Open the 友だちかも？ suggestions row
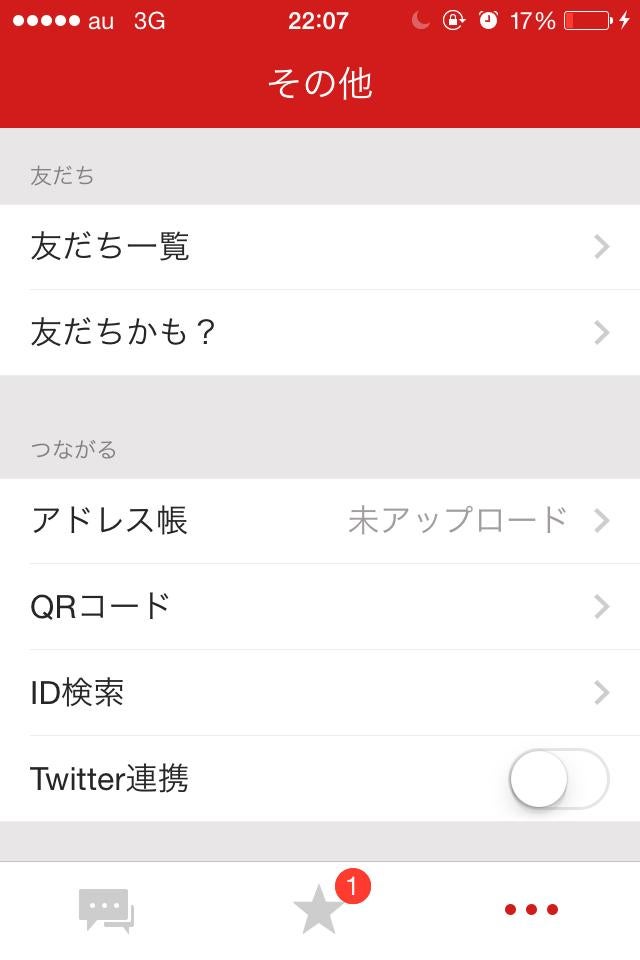 (x=320, y=333)
